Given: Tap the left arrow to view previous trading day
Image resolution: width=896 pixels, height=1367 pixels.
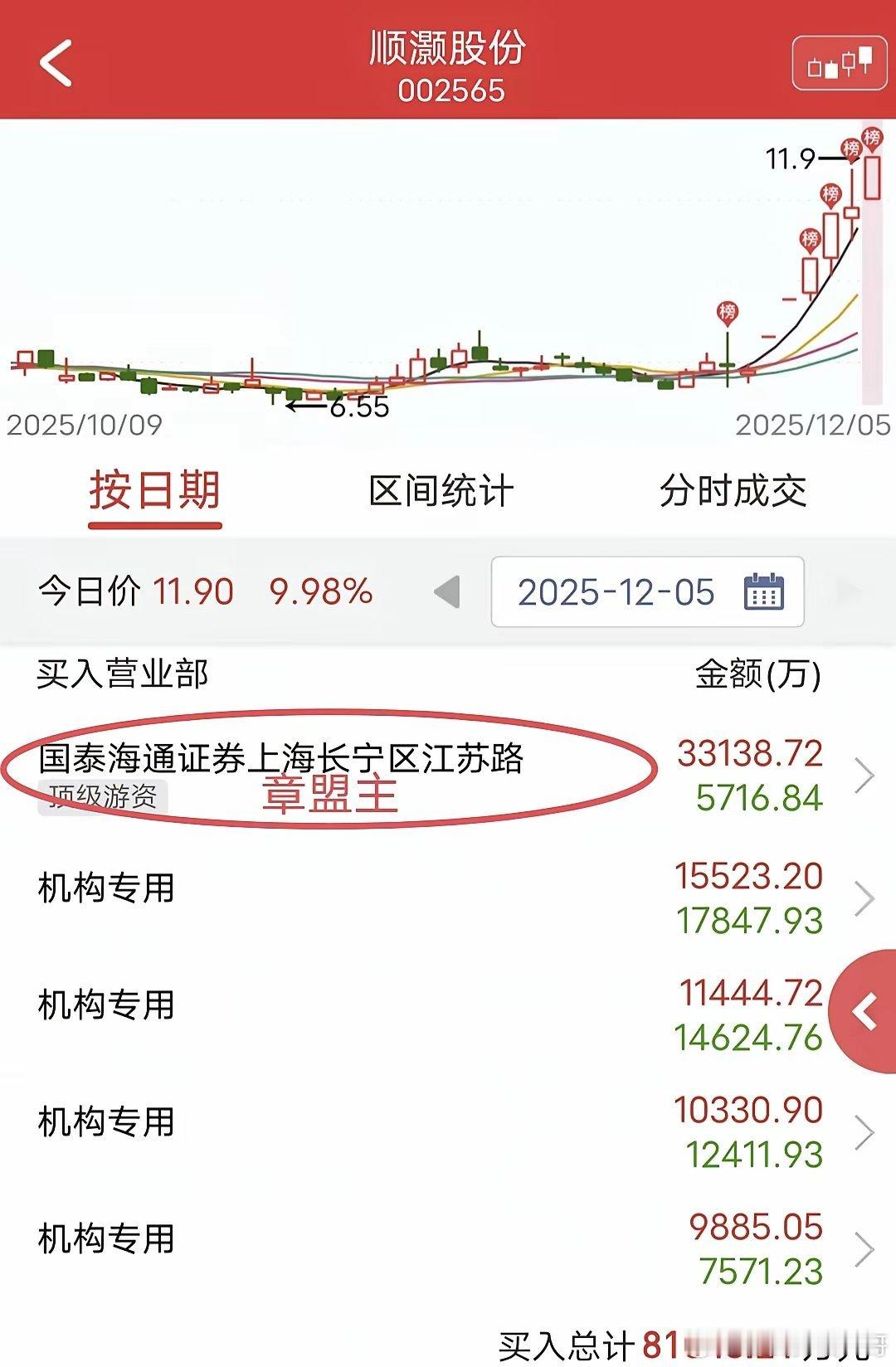Looking at the screenshot, I should point(446,591).
